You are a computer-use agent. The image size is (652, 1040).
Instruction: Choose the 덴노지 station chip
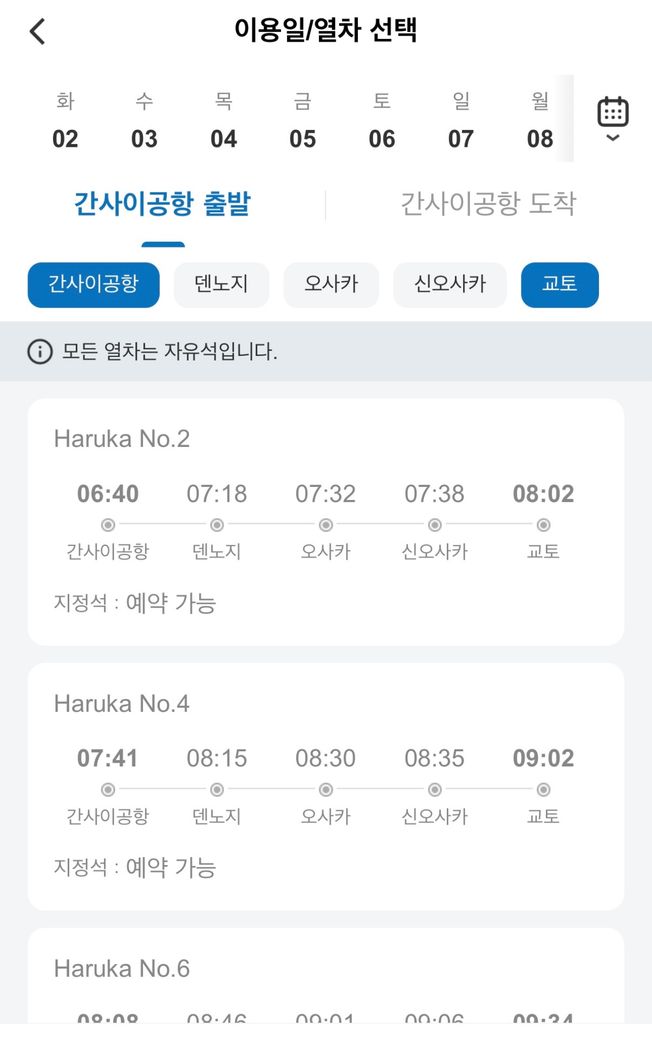coord(220,285)
